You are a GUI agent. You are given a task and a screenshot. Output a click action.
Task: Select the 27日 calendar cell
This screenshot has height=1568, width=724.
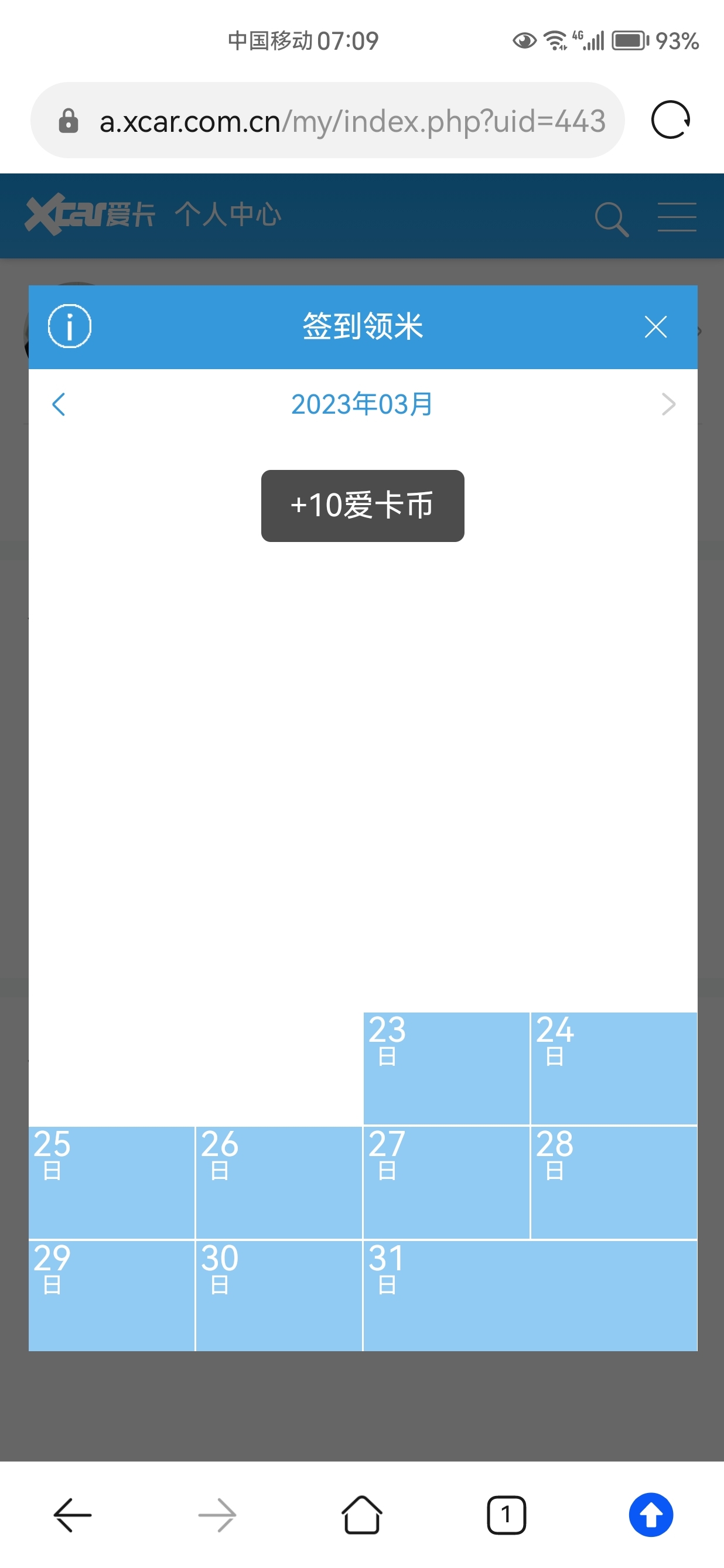[x=446, y=1182]
